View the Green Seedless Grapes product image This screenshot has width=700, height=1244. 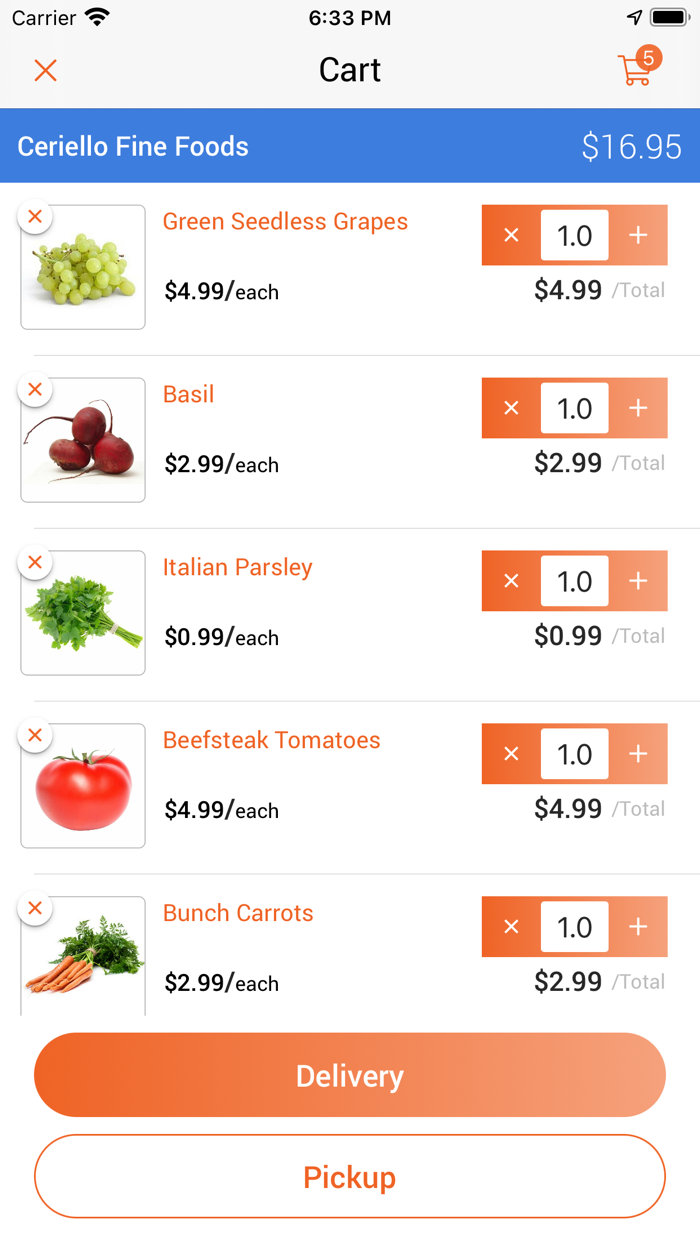click(x=83, y=267)
